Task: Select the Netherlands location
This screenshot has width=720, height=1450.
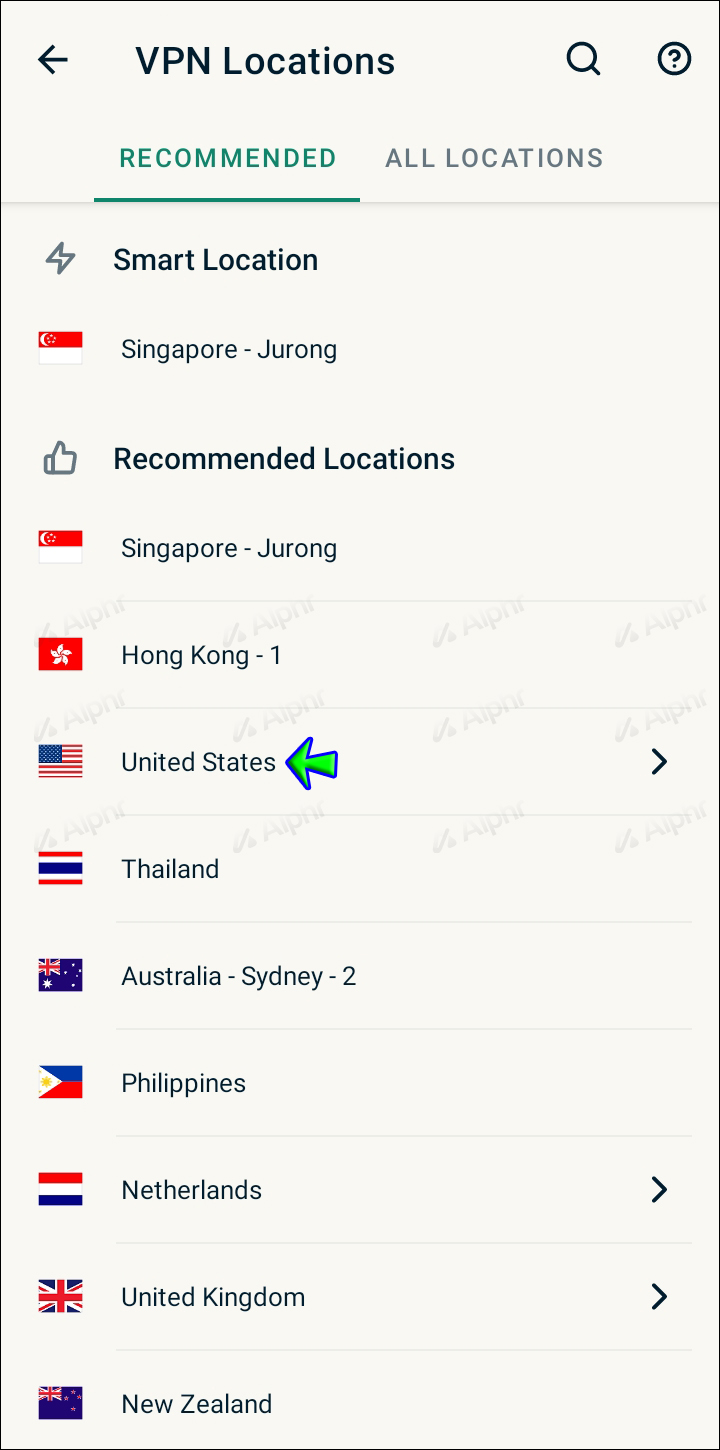Action: 191,1190
